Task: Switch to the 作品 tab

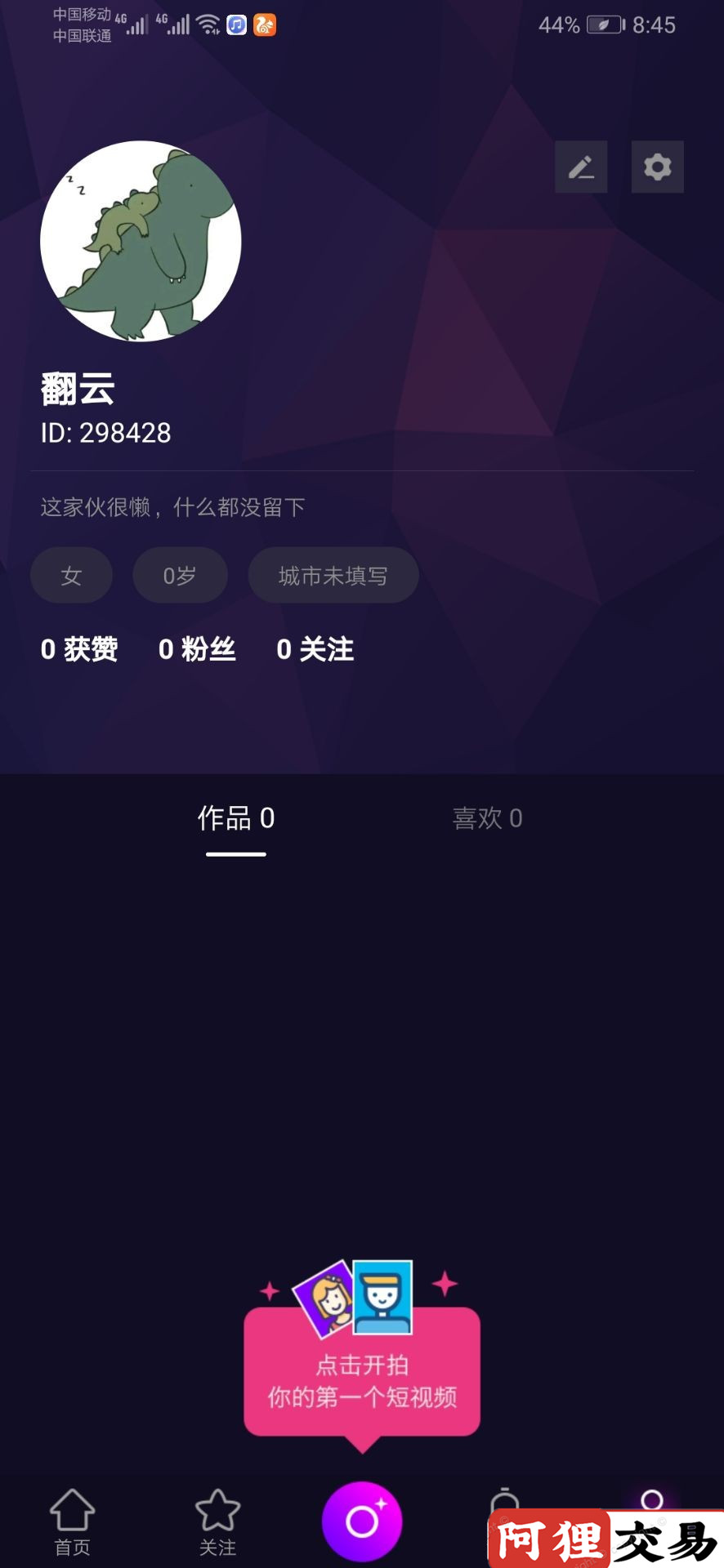Action: (x=236, y=818)
